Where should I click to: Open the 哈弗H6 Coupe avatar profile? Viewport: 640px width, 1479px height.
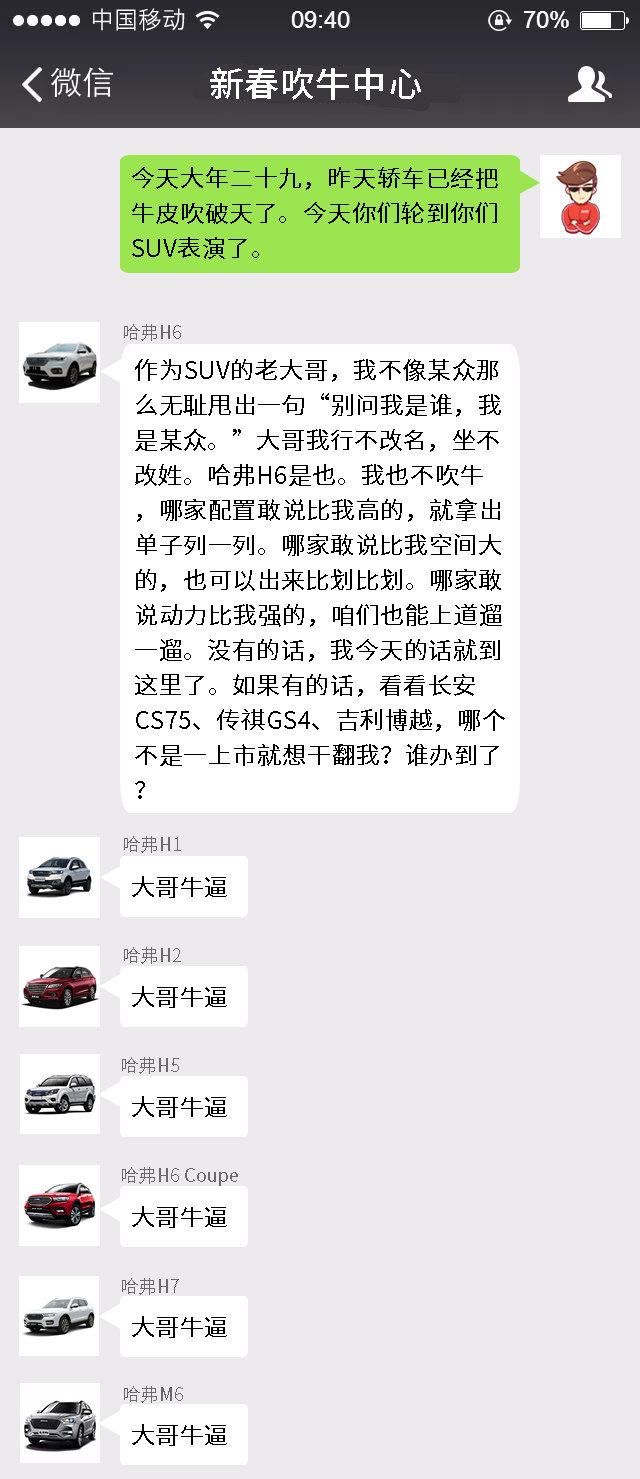tap(60, 1205)
